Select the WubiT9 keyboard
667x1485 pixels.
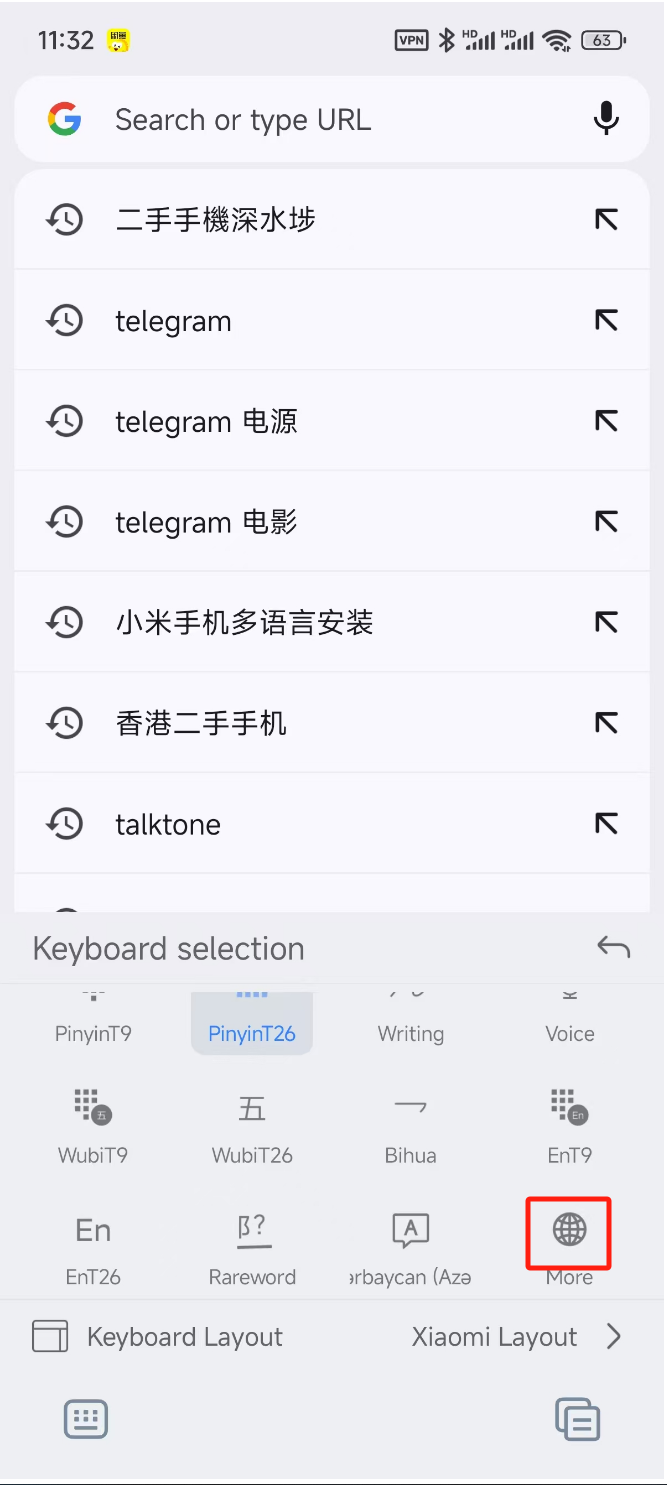coord(93,1125)
